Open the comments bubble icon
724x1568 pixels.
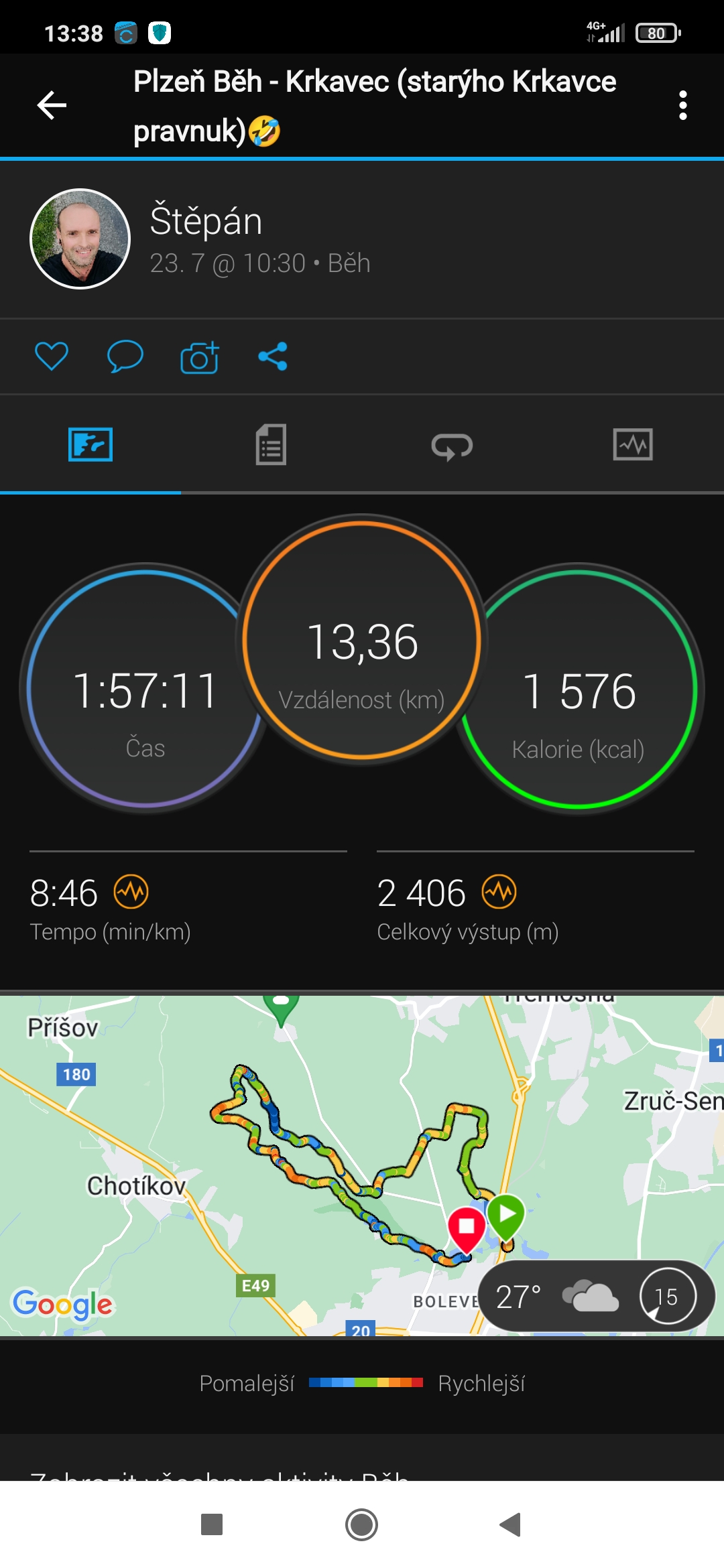tap(125, 356)
